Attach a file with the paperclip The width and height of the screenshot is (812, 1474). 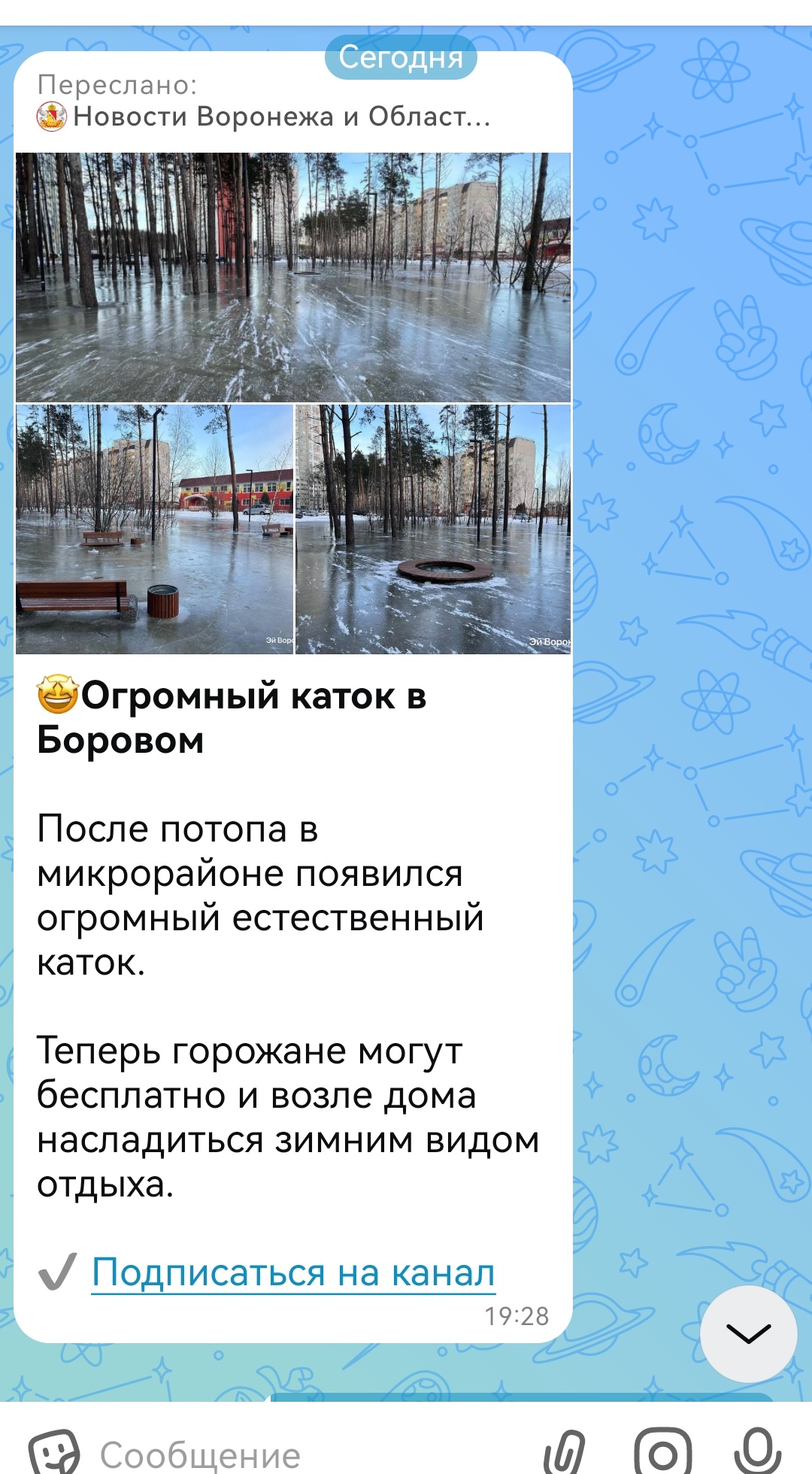tap(564, 1452)
